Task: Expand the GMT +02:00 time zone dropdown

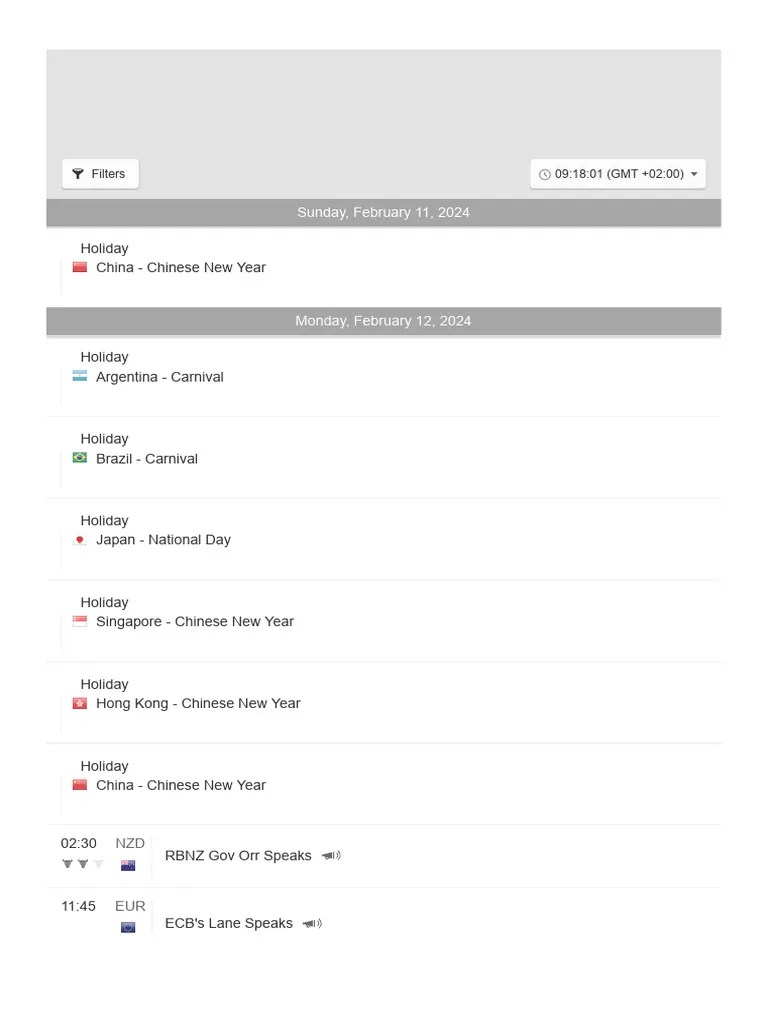Action: [618, 174]
